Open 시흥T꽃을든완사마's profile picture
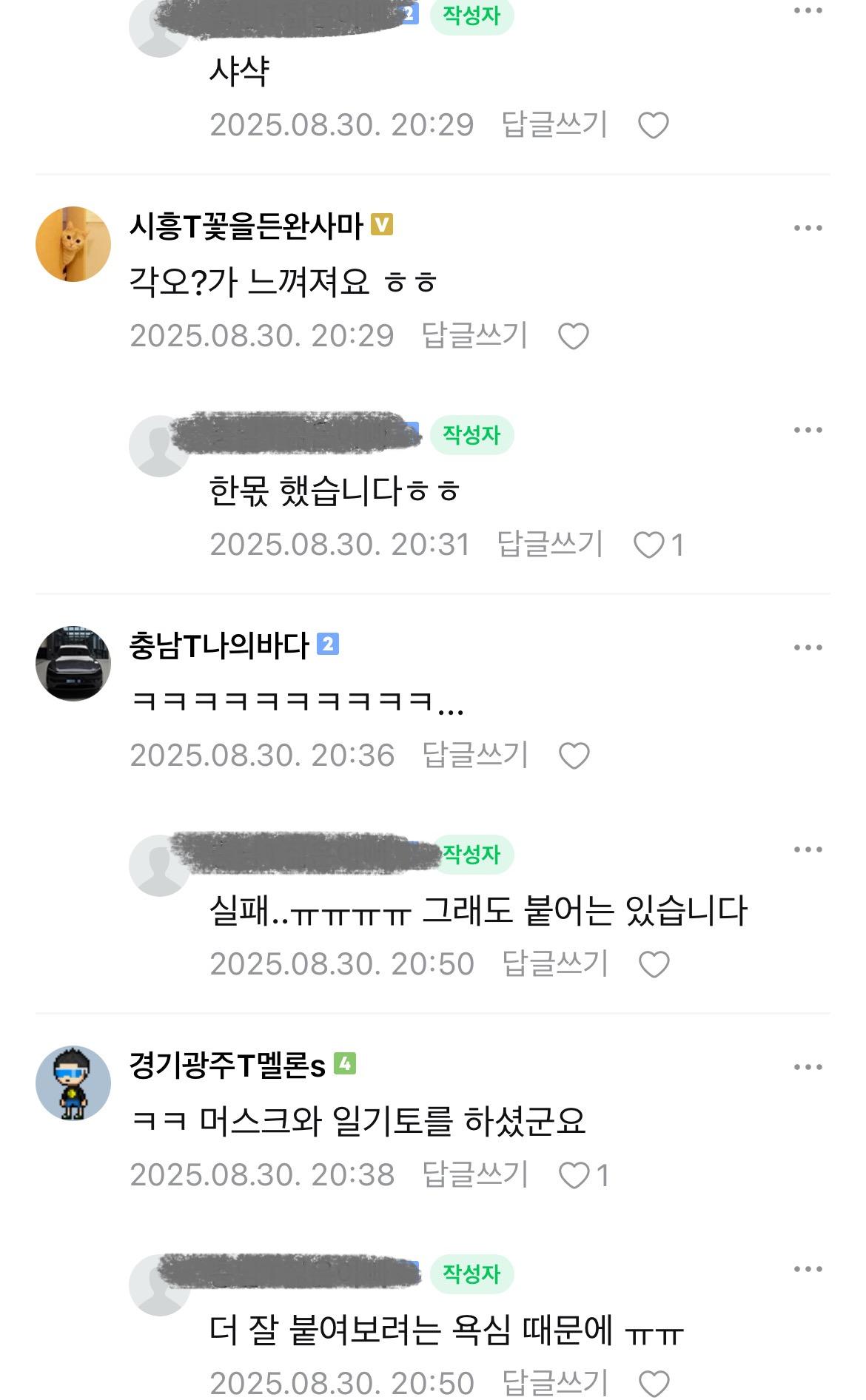 pos(73,244)
